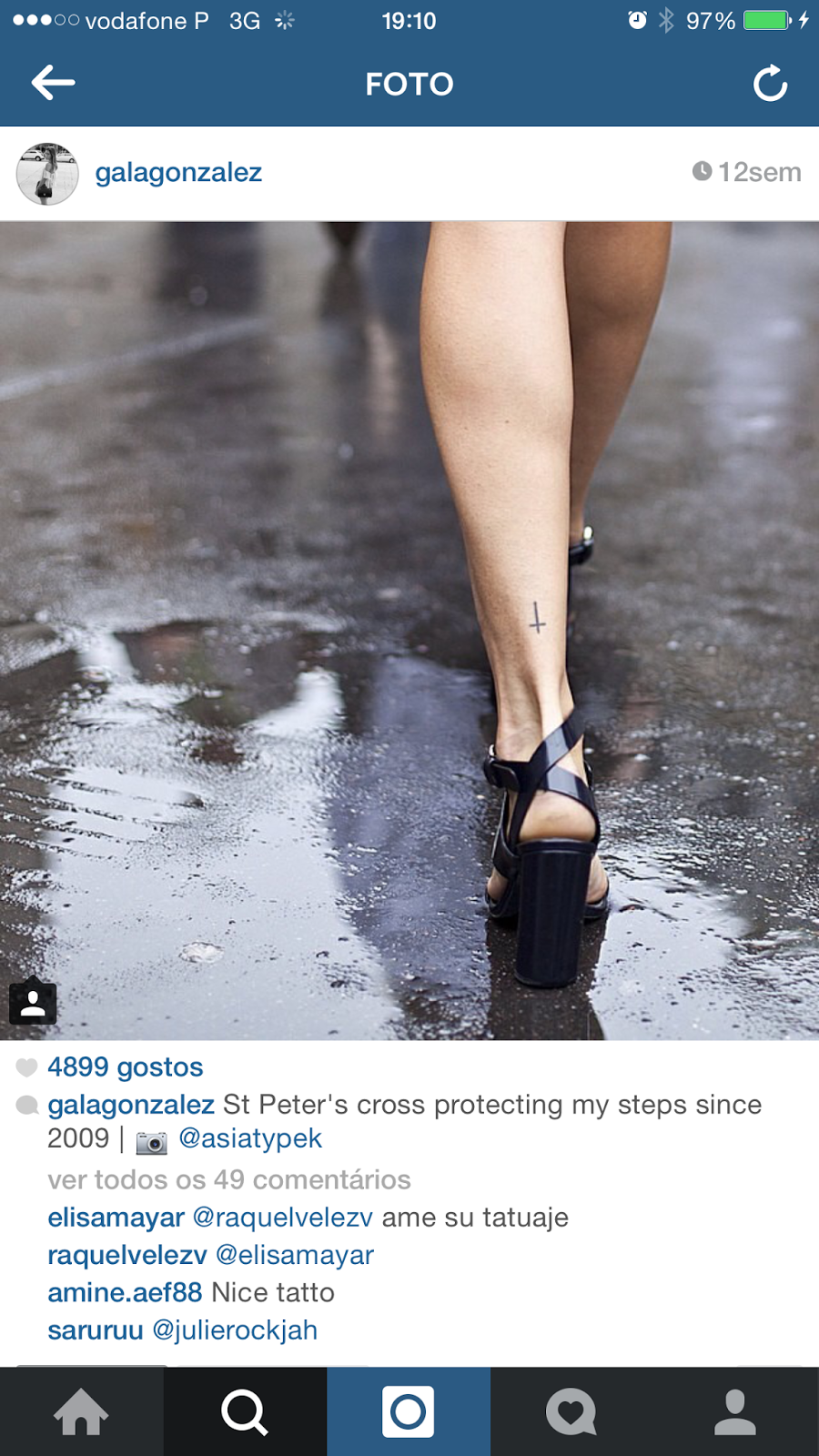Open galagonzalez username in header
Screen dimensions: 819x1456
(x=178, y=173)
